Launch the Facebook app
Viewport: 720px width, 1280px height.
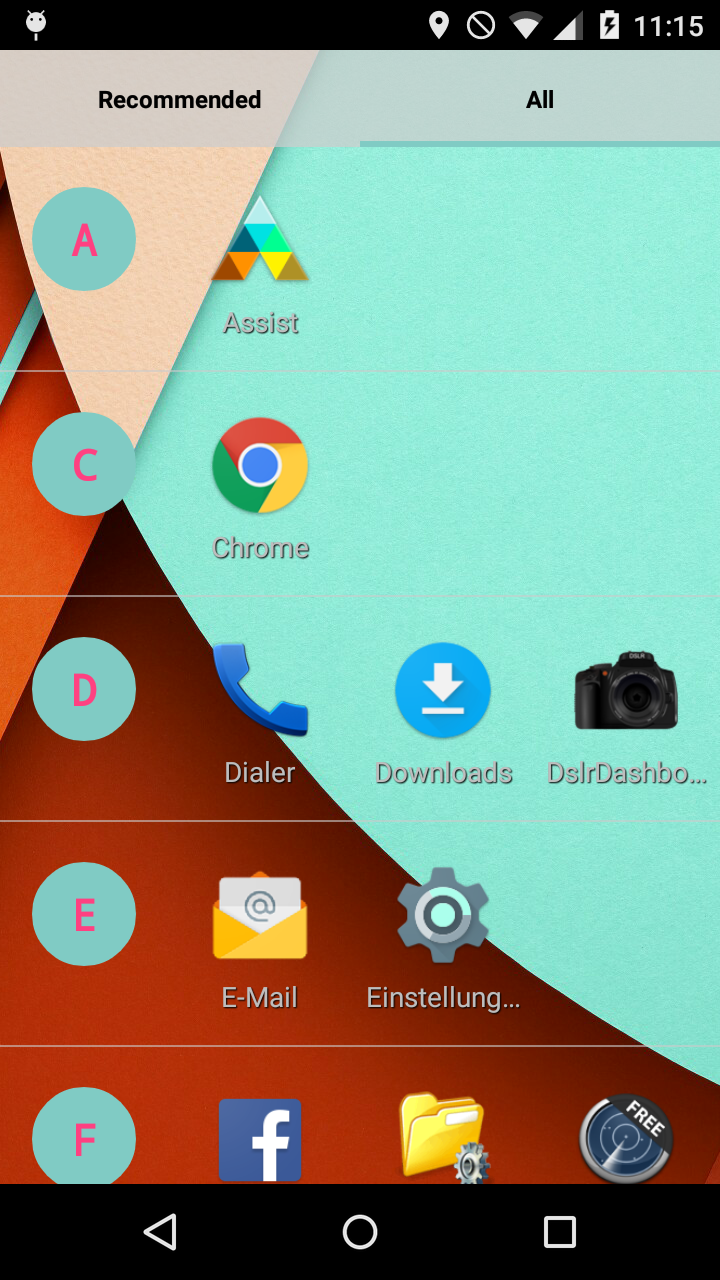(260, 1140)
